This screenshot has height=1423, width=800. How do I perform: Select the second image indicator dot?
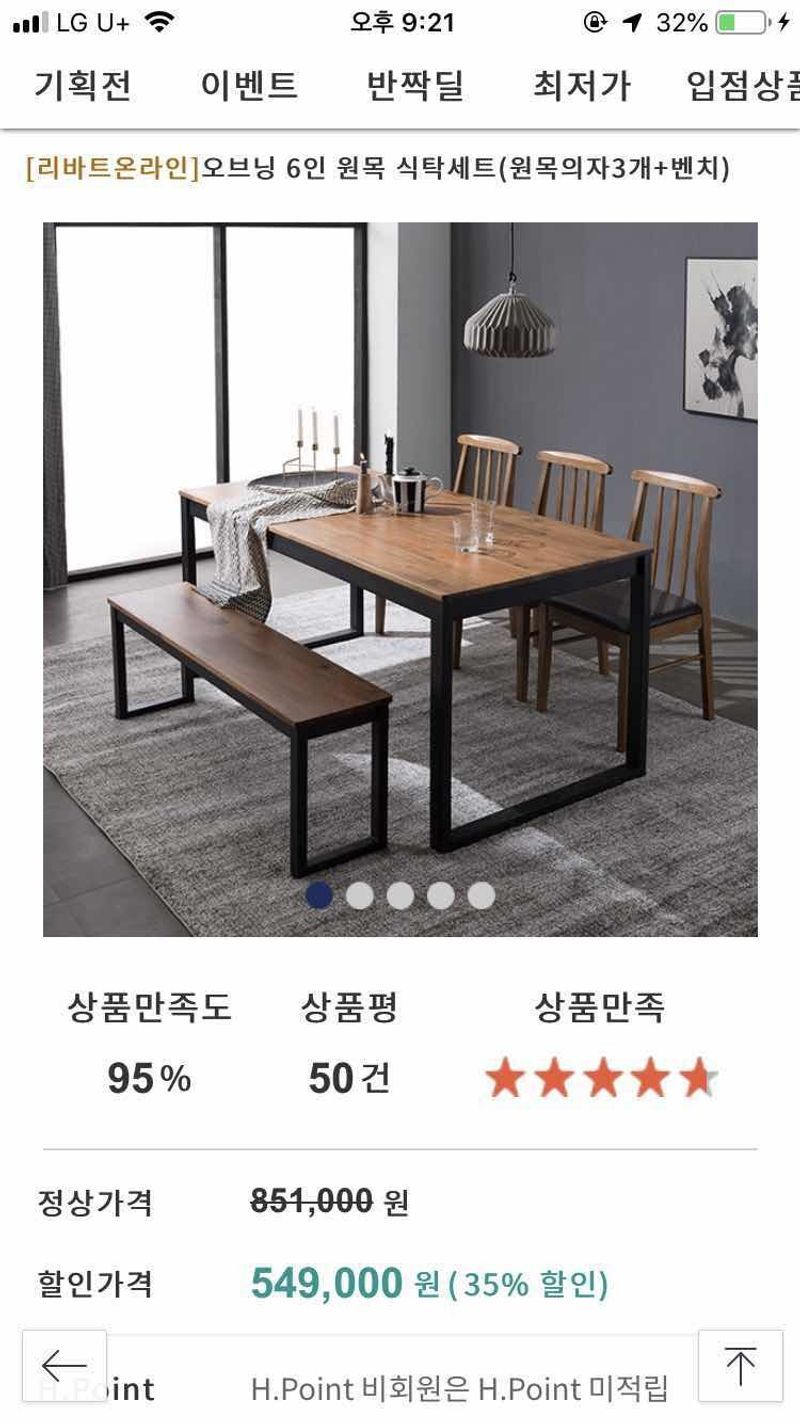[360, 895]
